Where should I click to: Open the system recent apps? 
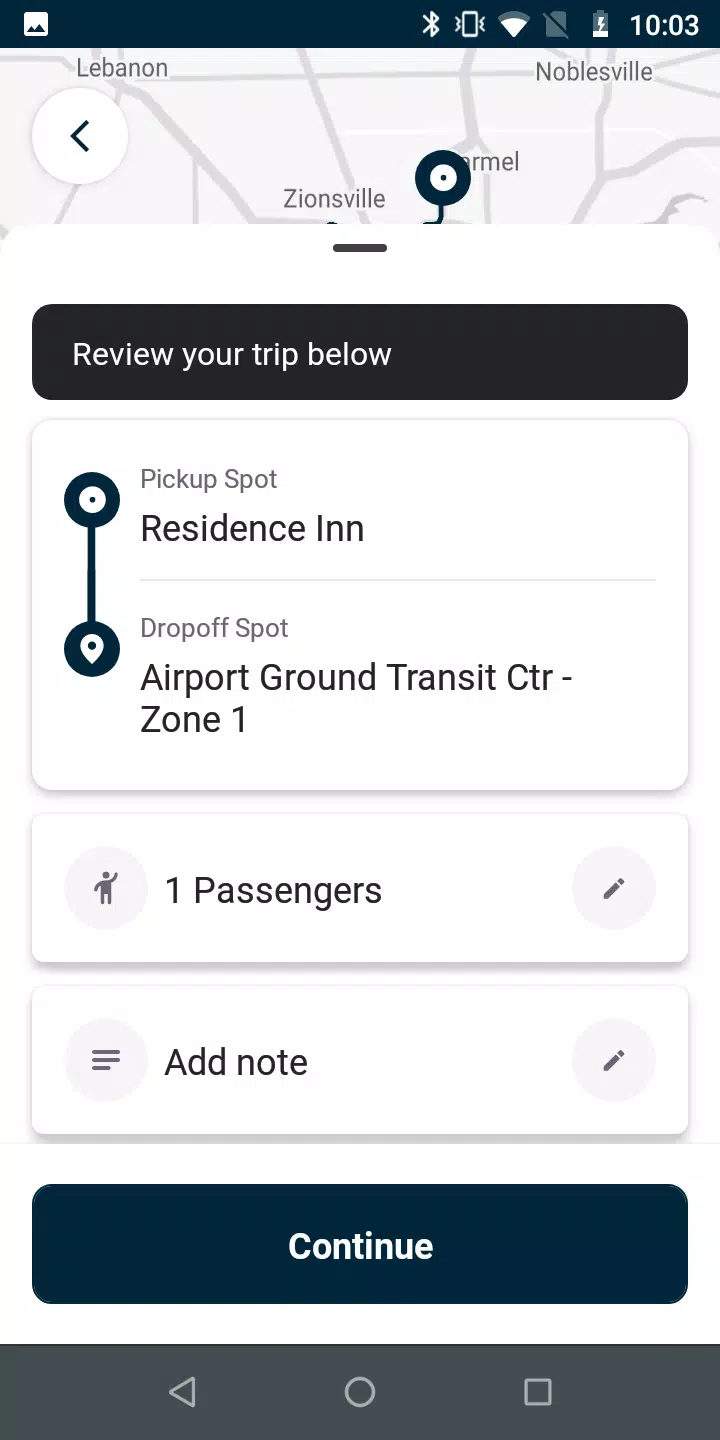(x=537, y=1392)
